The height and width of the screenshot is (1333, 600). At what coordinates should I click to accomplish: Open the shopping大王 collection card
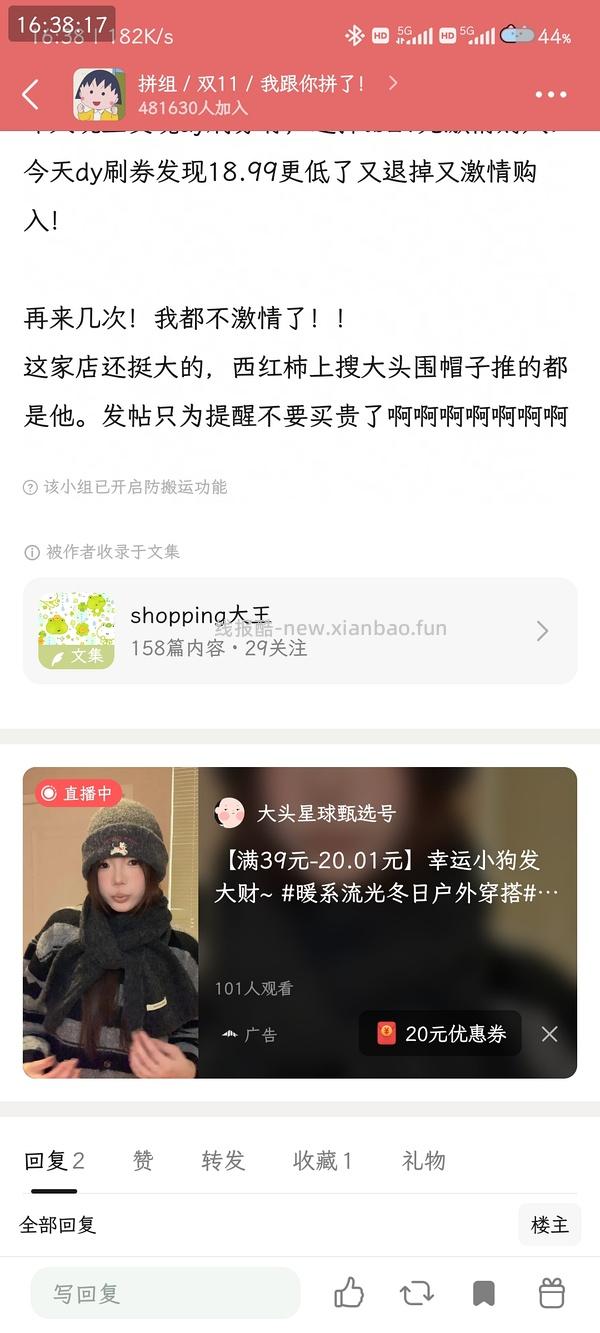300,631
